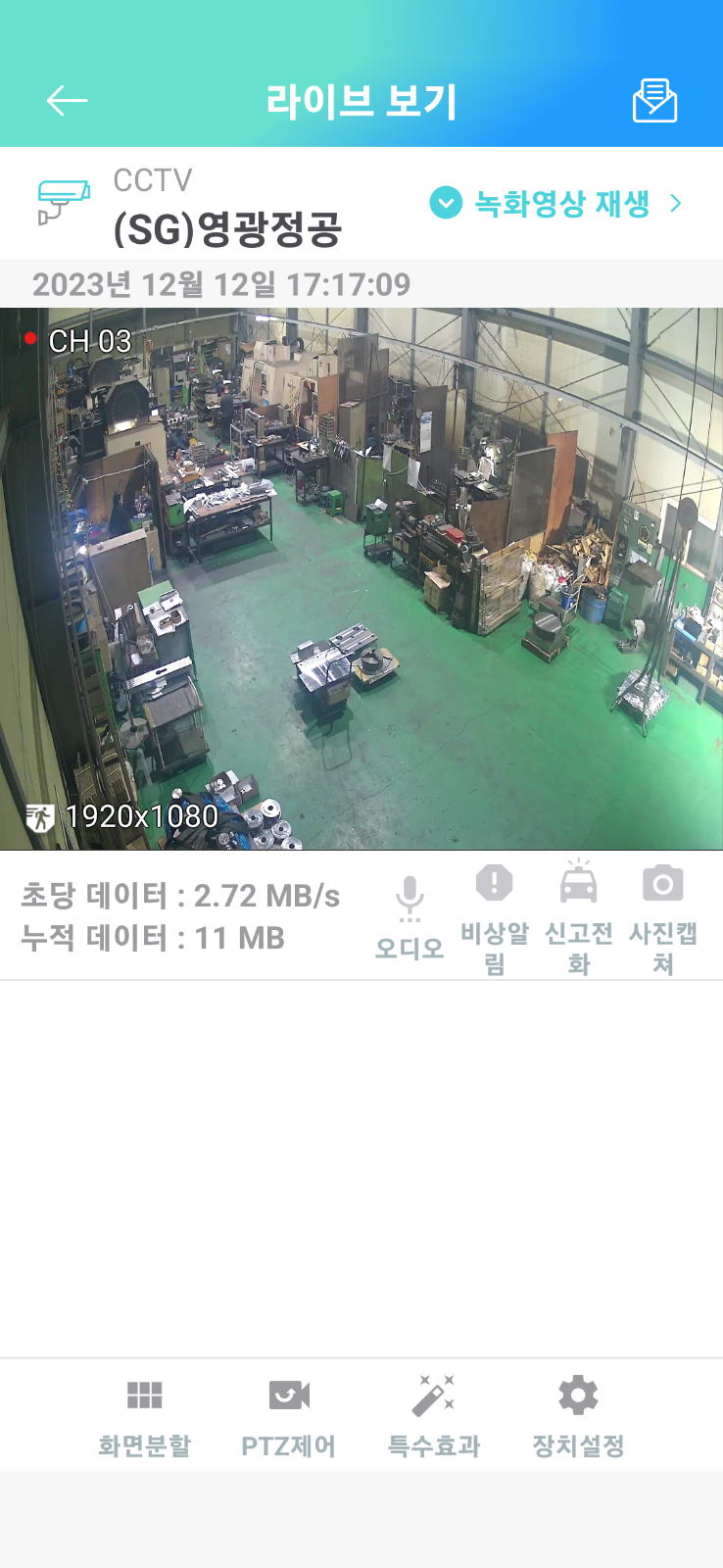Screen dimensions: 723x1568
Task: Expand the 녹화영상 재생 dropdown arrow
Action: click(x=447, y=203)
